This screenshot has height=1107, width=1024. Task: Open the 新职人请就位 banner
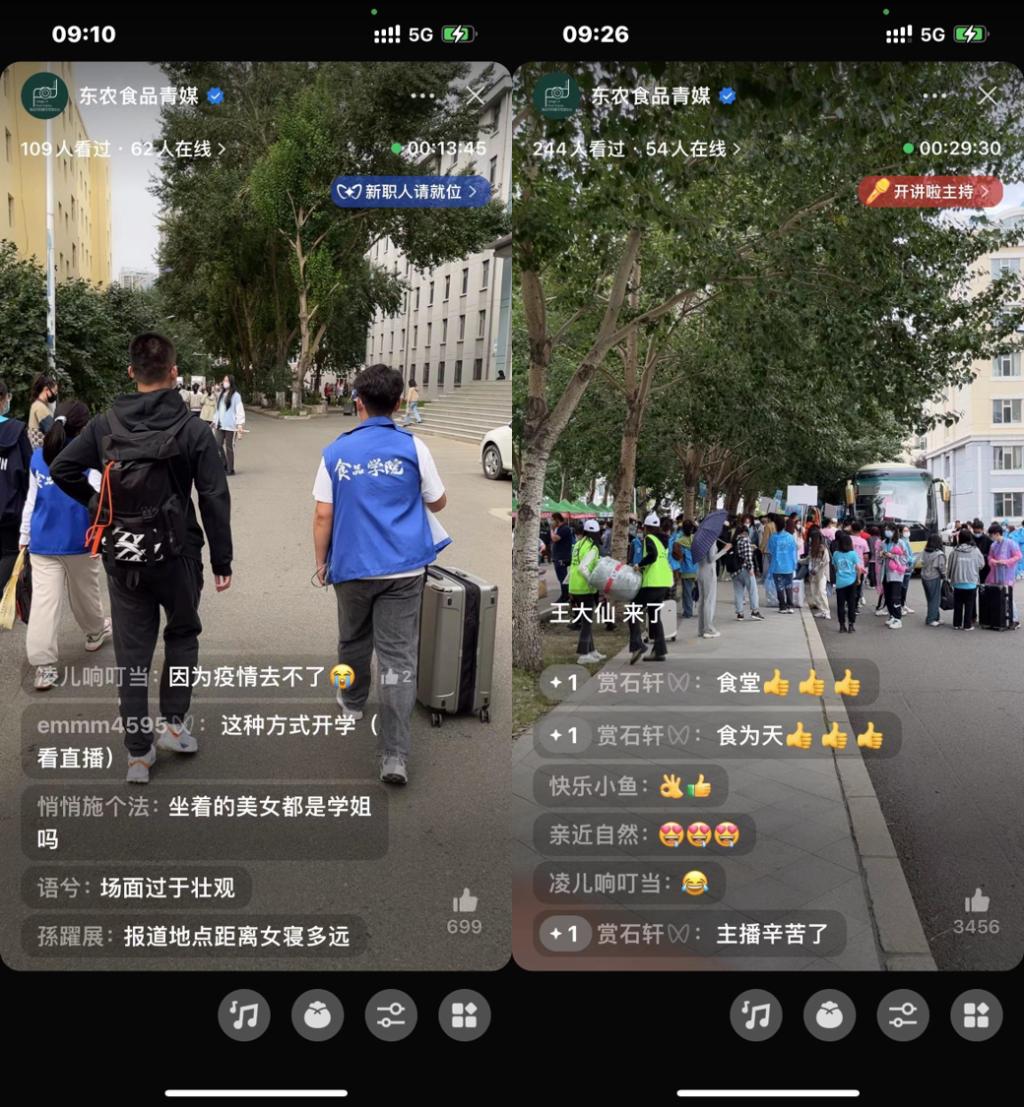coord(411,191)
